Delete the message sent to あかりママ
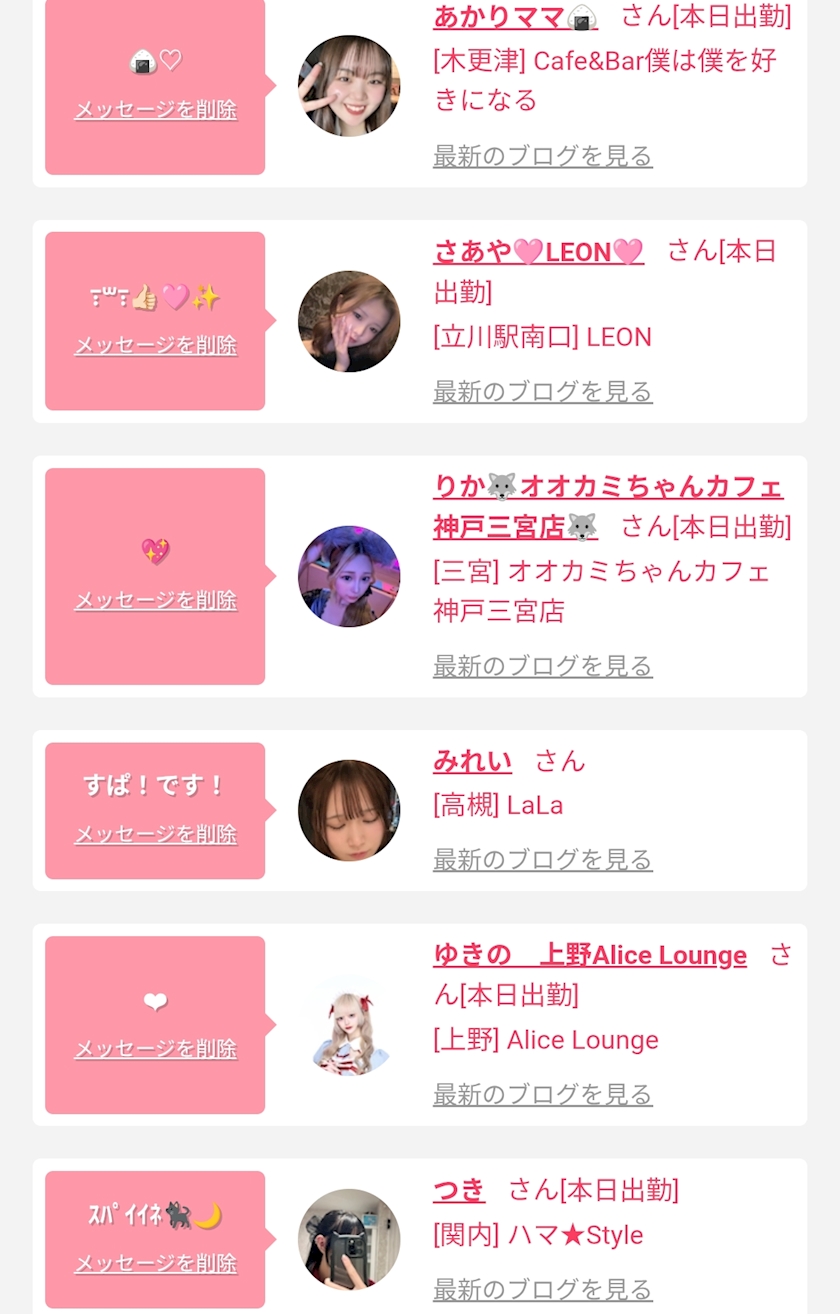 [x=156, y=110]
